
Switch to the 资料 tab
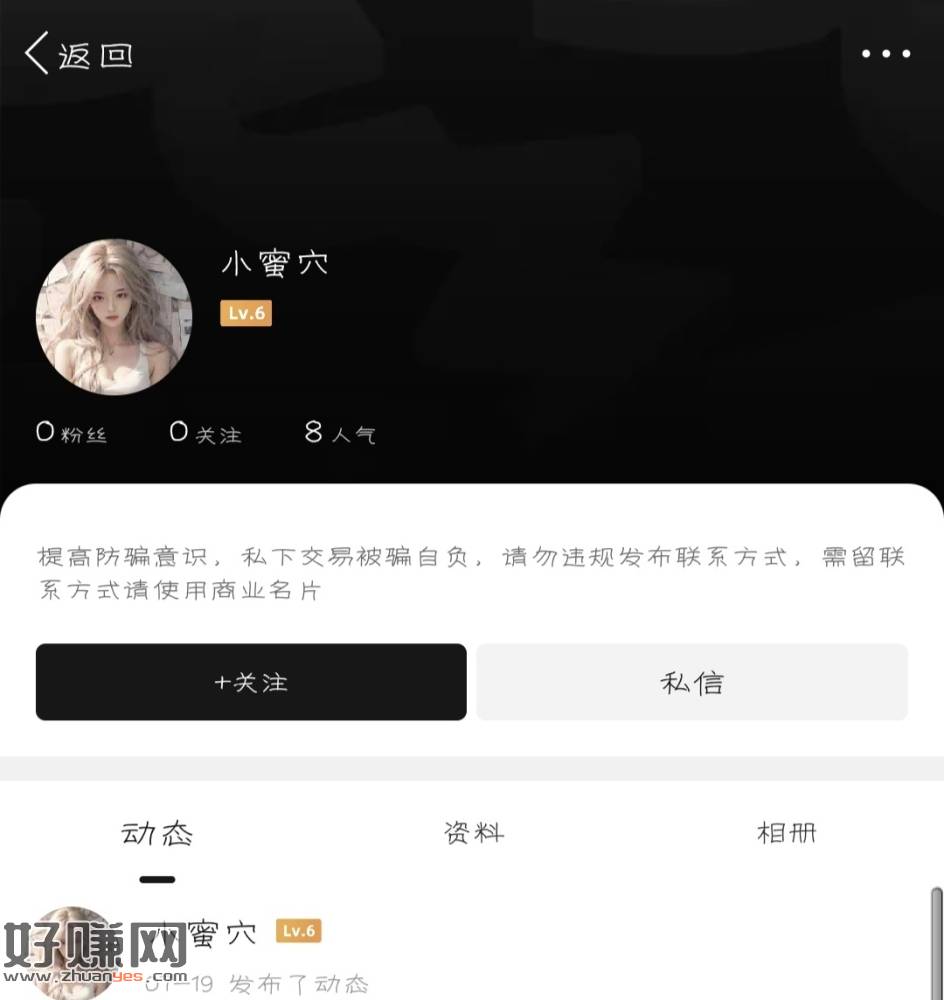click(x=474, y=832)
